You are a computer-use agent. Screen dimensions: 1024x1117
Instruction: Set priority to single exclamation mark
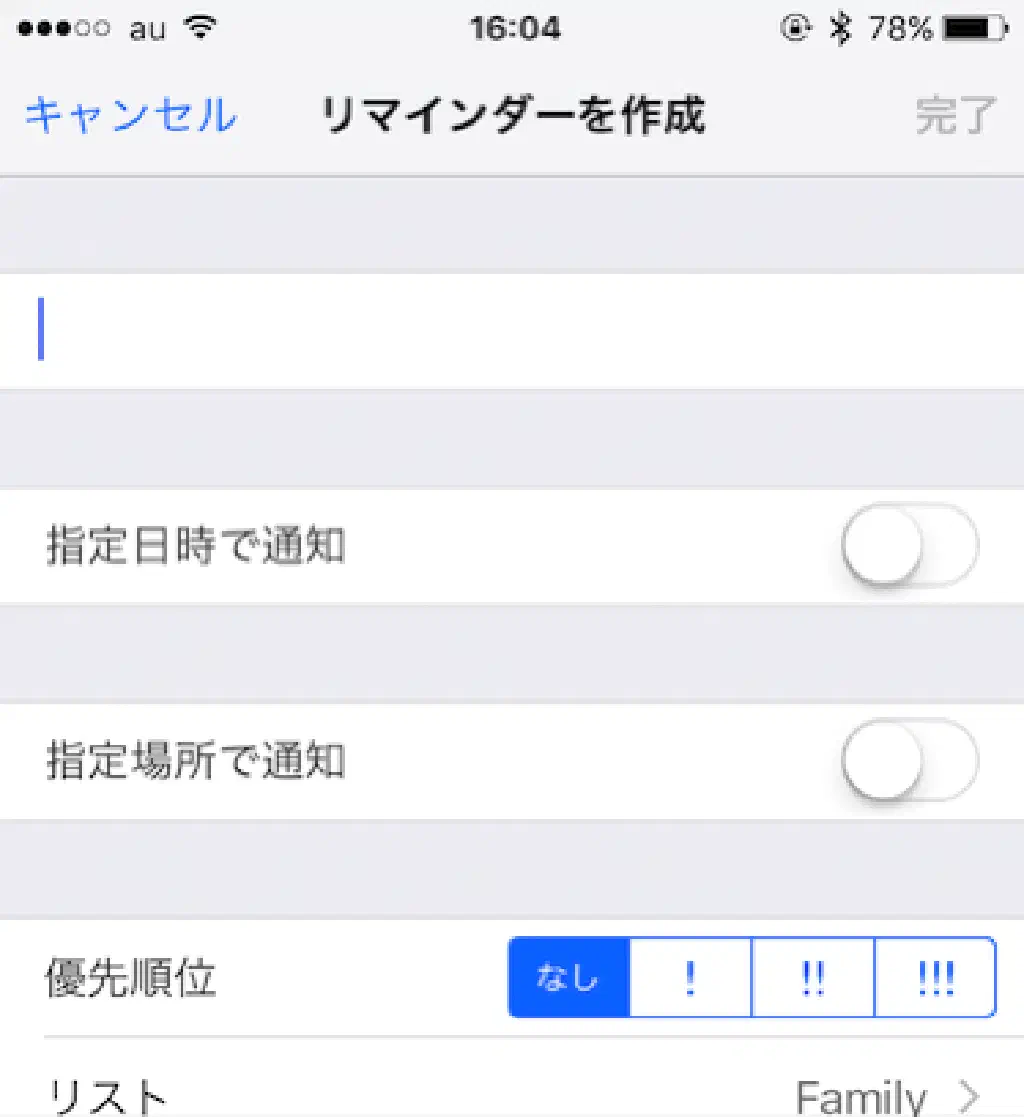click(x=690, y=977)
